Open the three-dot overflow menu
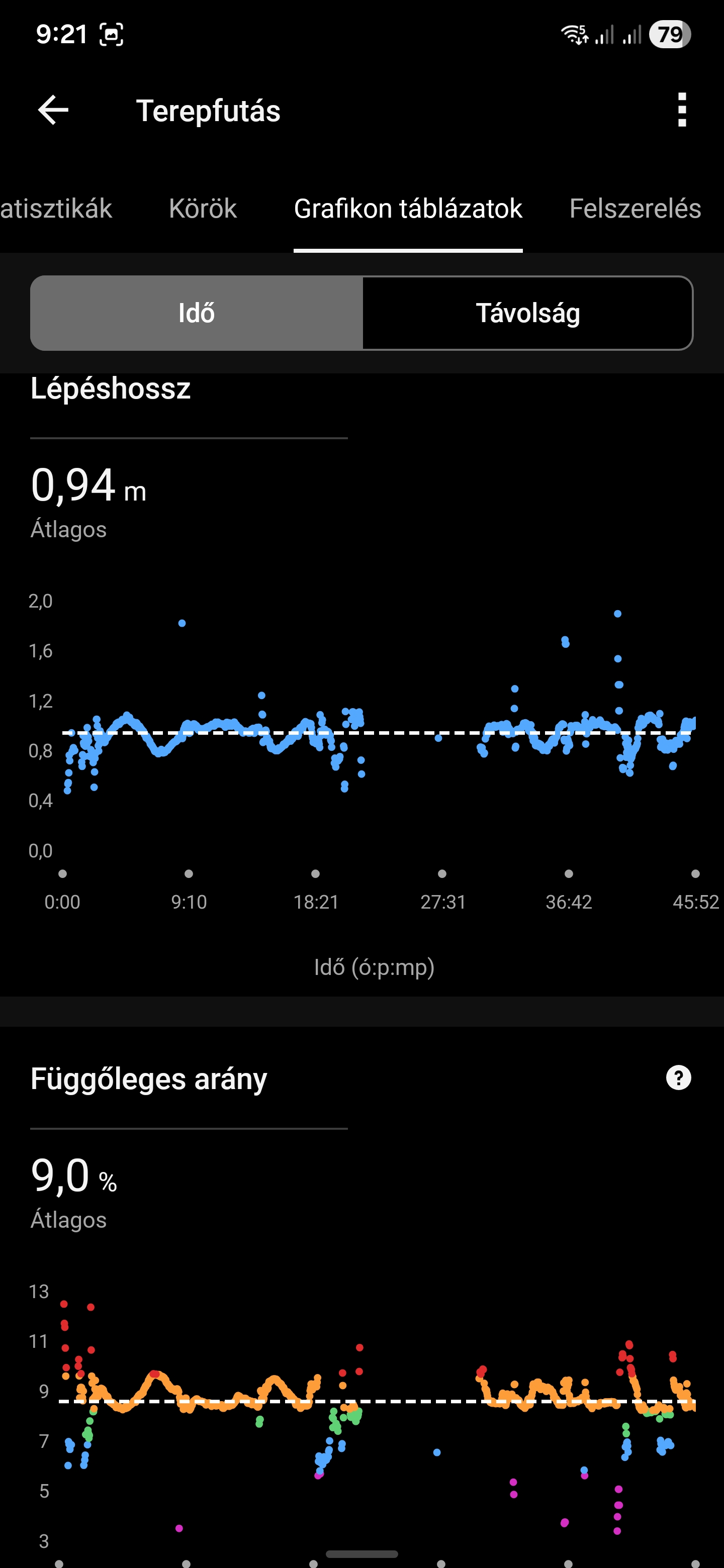Image resolution: width=724 pixels, height=1568 pixels. [682, 110]
